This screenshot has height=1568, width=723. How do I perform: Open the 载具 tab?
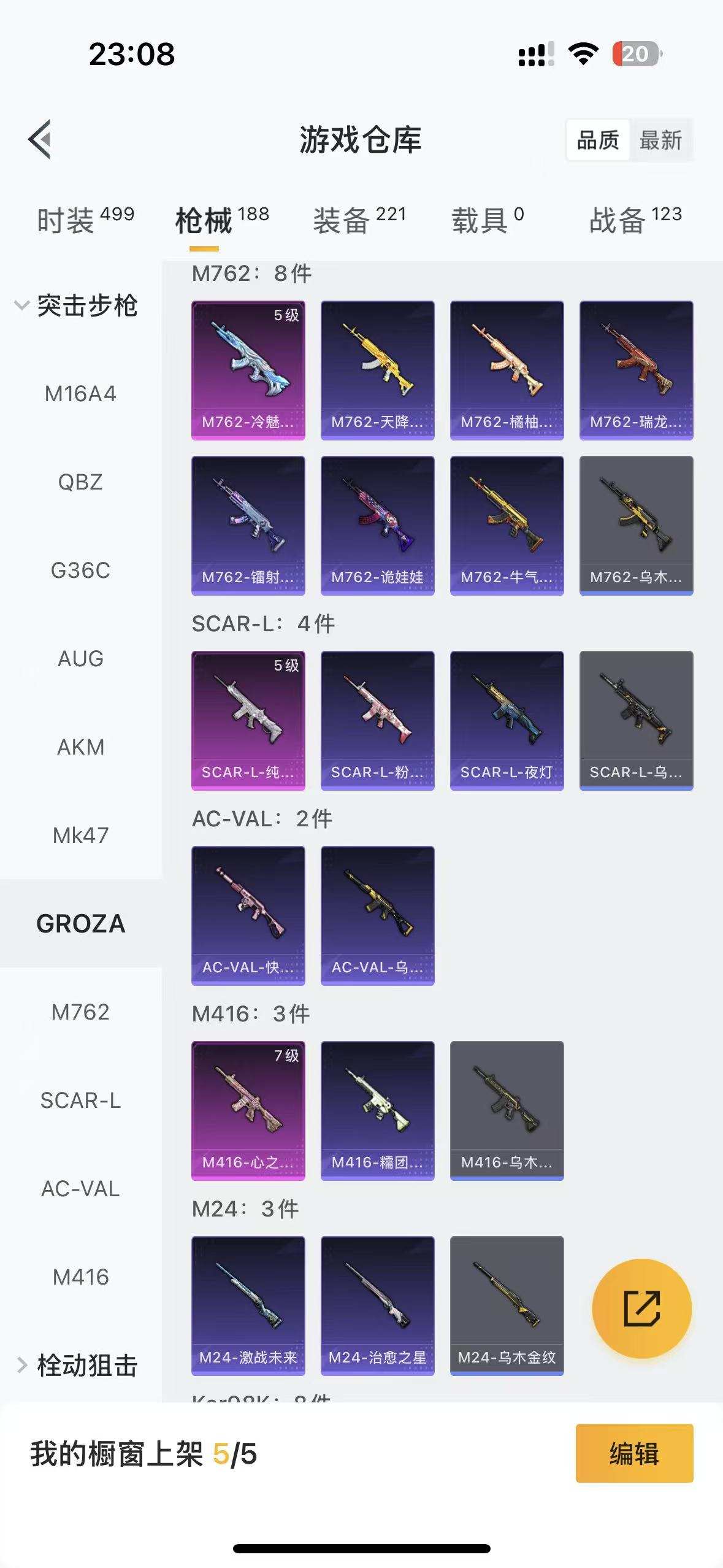(488, 220)
